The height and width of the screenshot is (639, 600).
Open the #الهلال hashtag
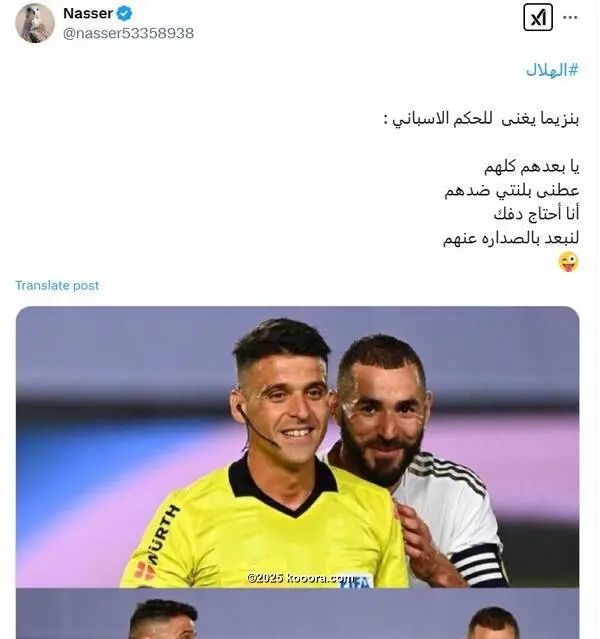(x=553, y=70)
